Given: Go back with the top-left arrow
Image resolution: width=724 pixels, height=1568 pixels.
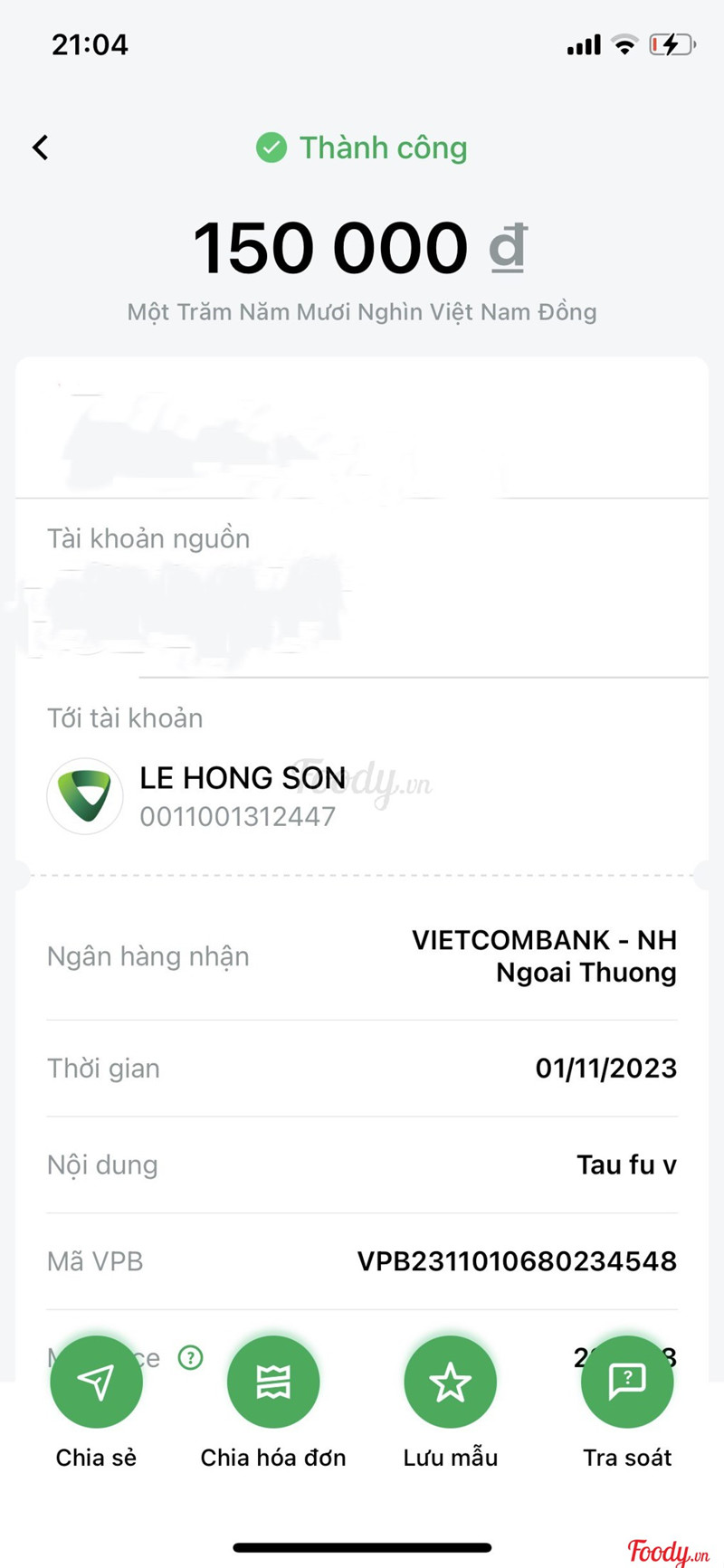Looking at the screenshot, I should pyautogui.click(x=41, y=147).
